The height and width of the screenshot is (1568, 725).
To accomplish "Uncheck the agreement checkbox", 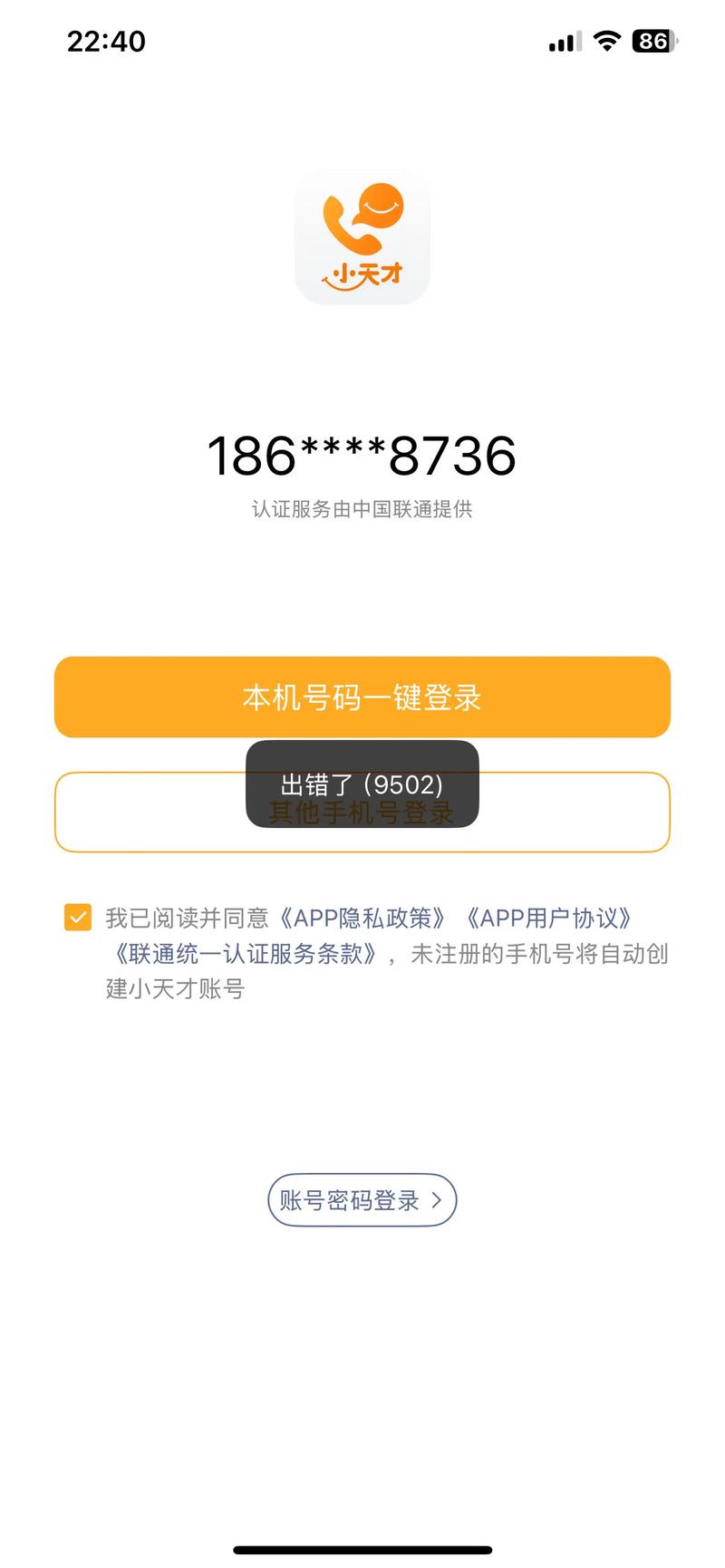I will pyautogui.click(x=78, y=918).
